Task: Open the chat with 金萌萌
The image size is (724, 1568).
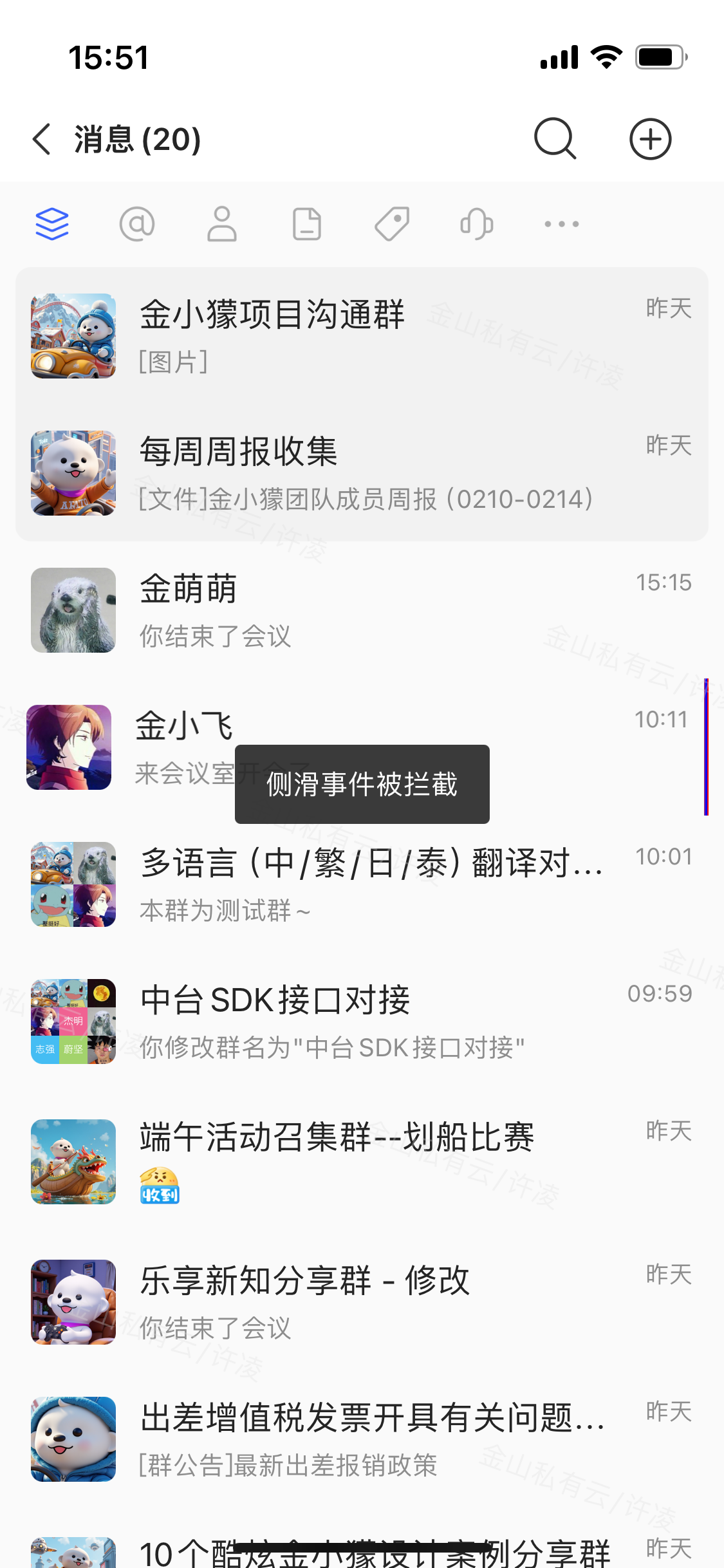Action: (360, 610)
